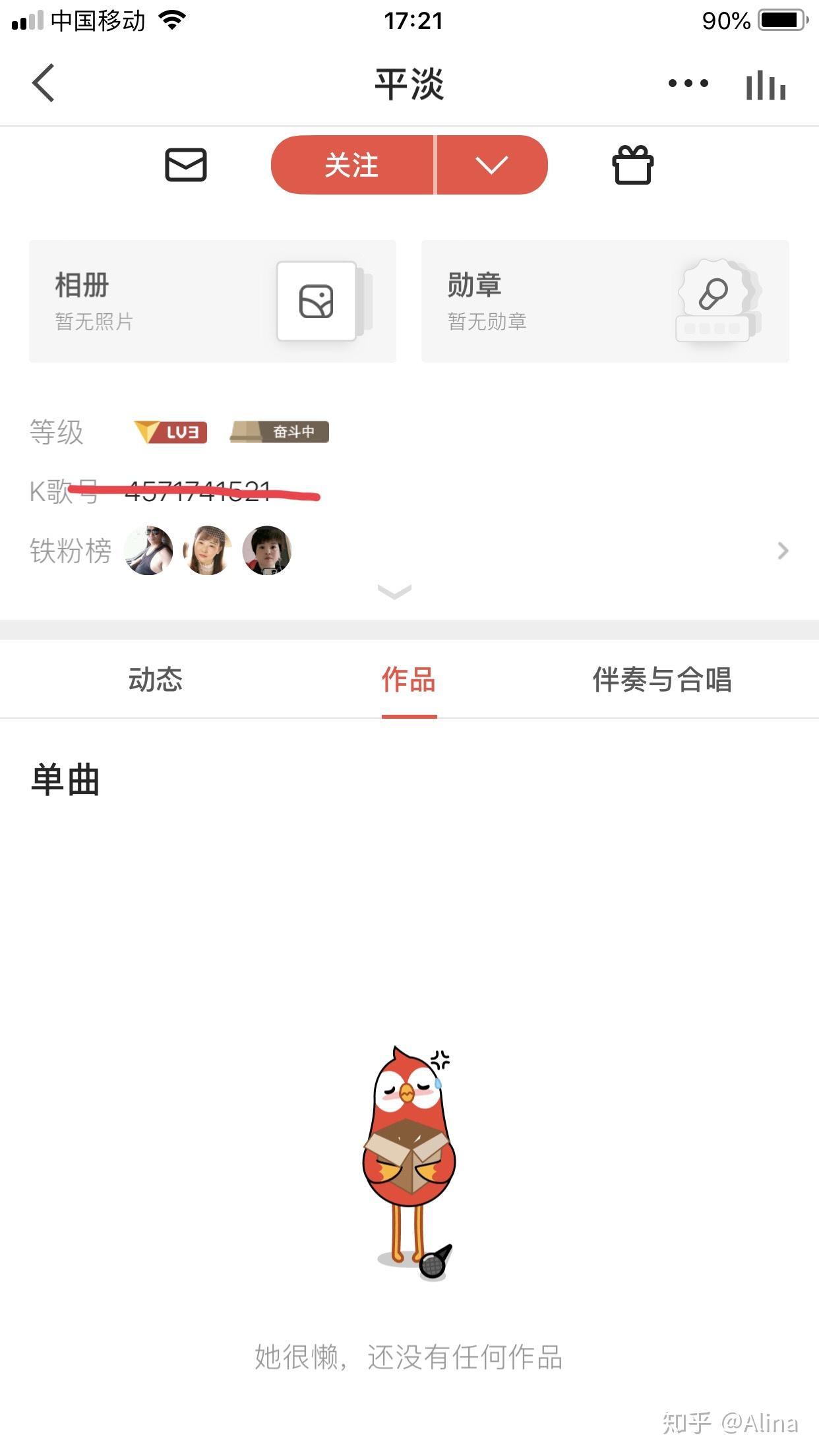Send a private message via envelope icon

(185, 165)
